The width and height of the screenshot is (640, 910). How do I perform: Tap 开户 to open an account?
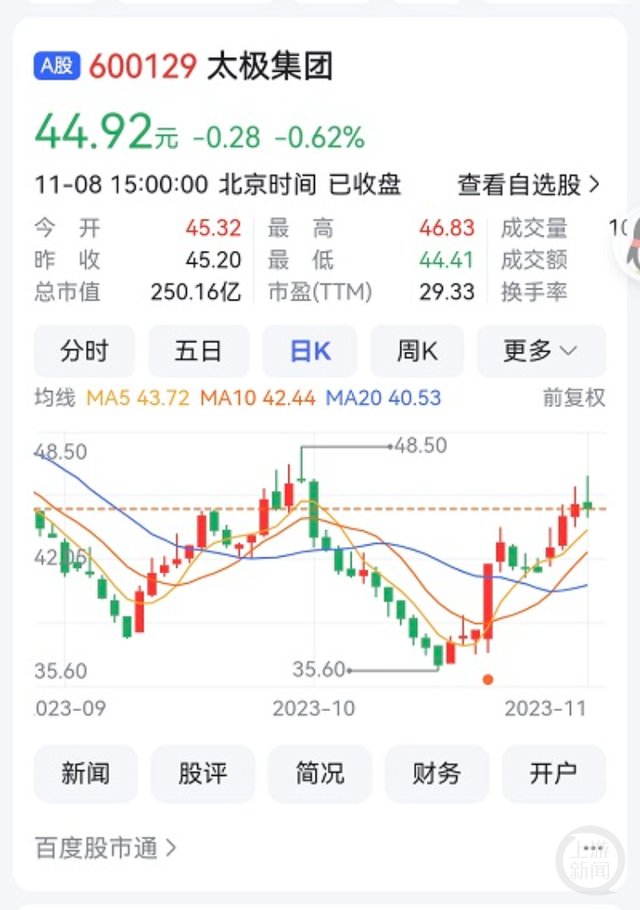point(553,773)
